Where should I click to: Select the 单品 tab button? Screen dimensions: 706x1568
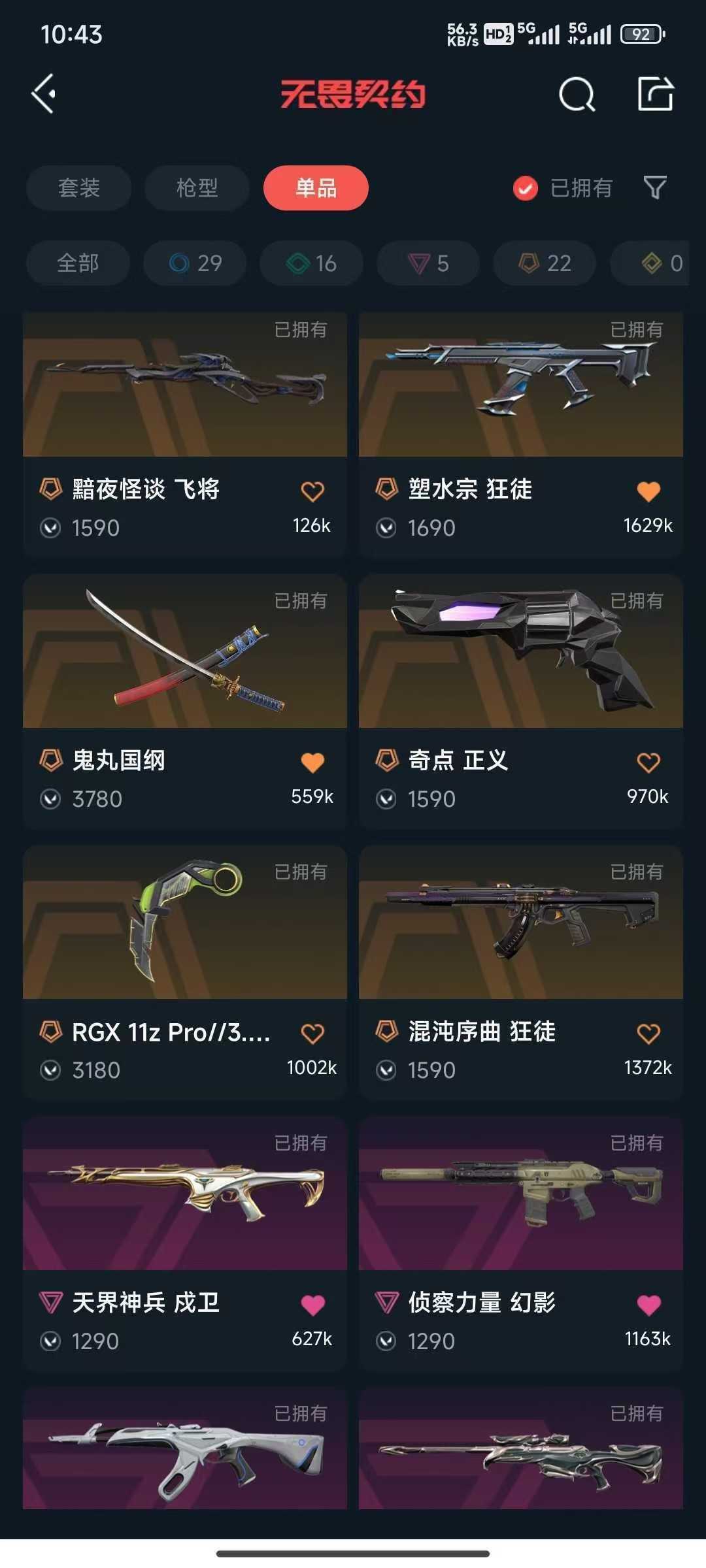point(316,188)
